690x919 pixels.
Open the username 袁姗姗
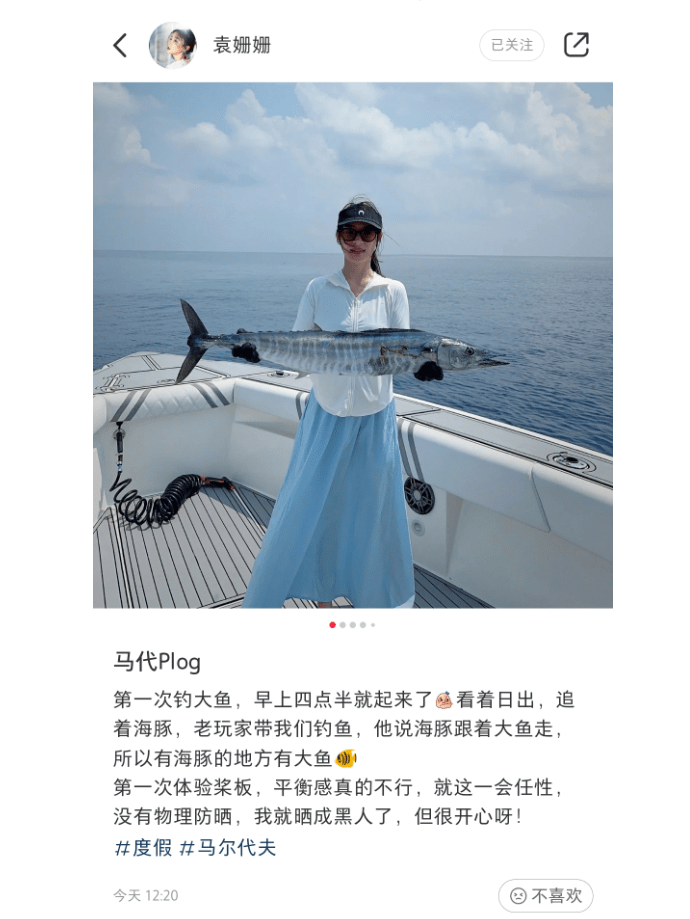242,45
